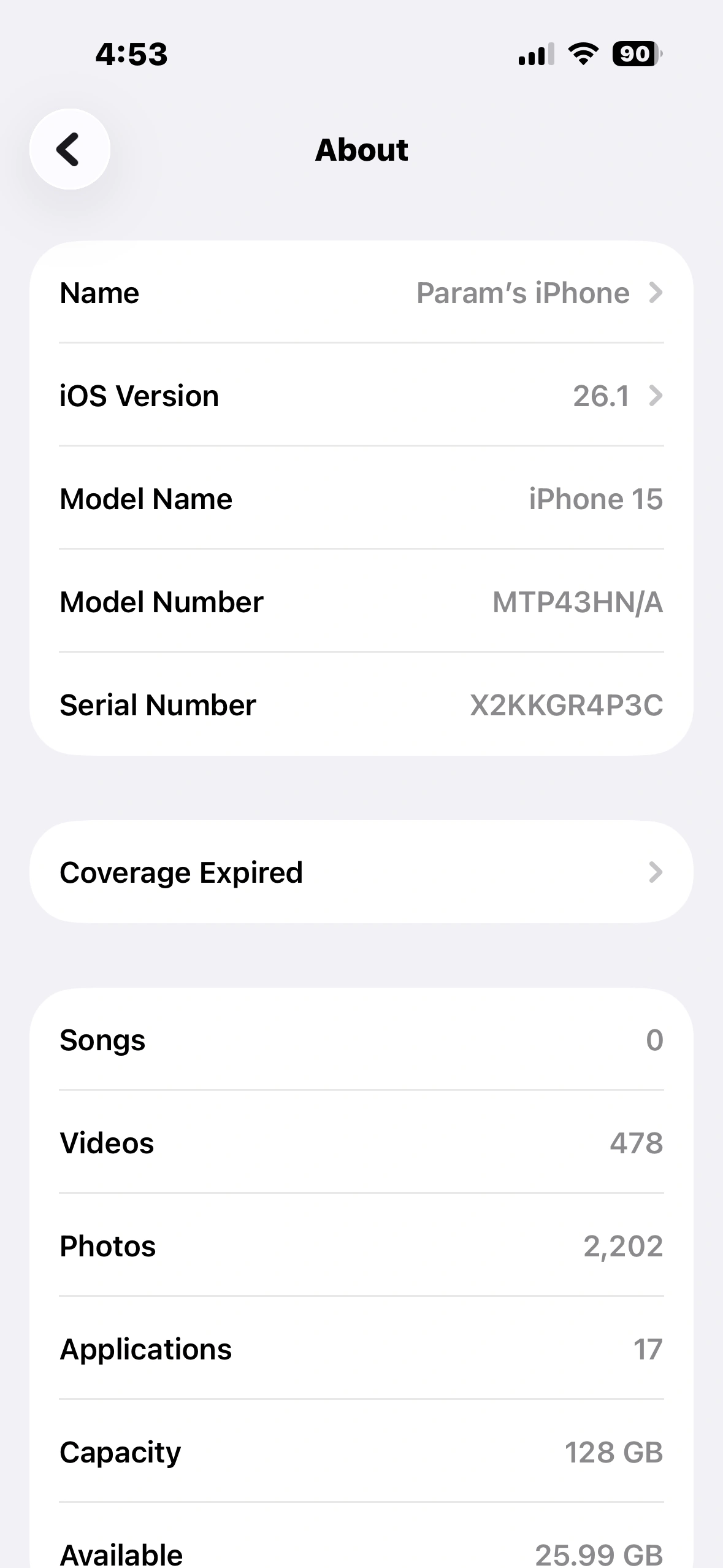Tap the Capacity 128 GB row

pyautogui.click(x=361, y=1451)
